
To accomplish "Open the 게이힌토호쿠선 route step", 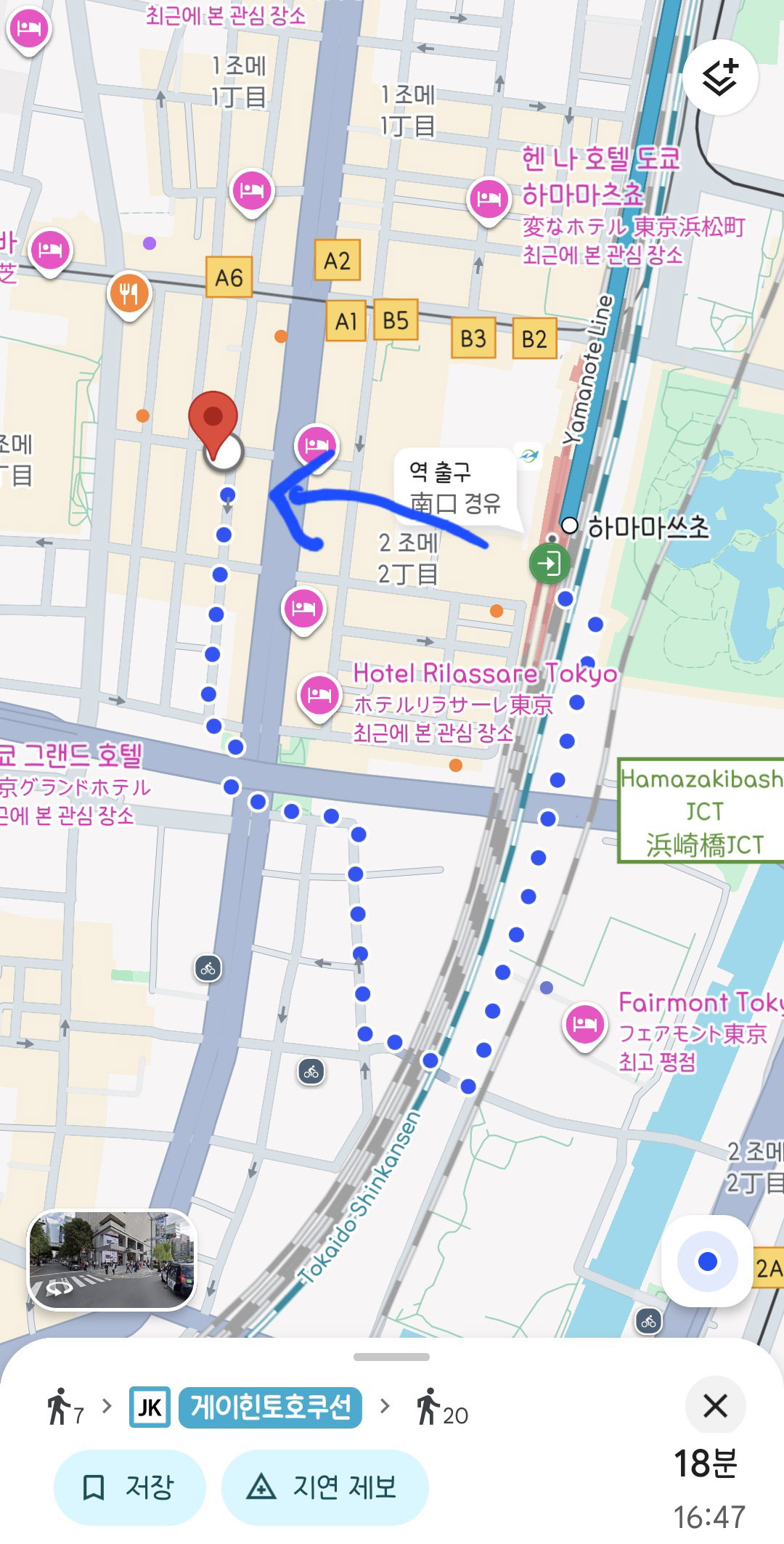I will coord(270,1407).
